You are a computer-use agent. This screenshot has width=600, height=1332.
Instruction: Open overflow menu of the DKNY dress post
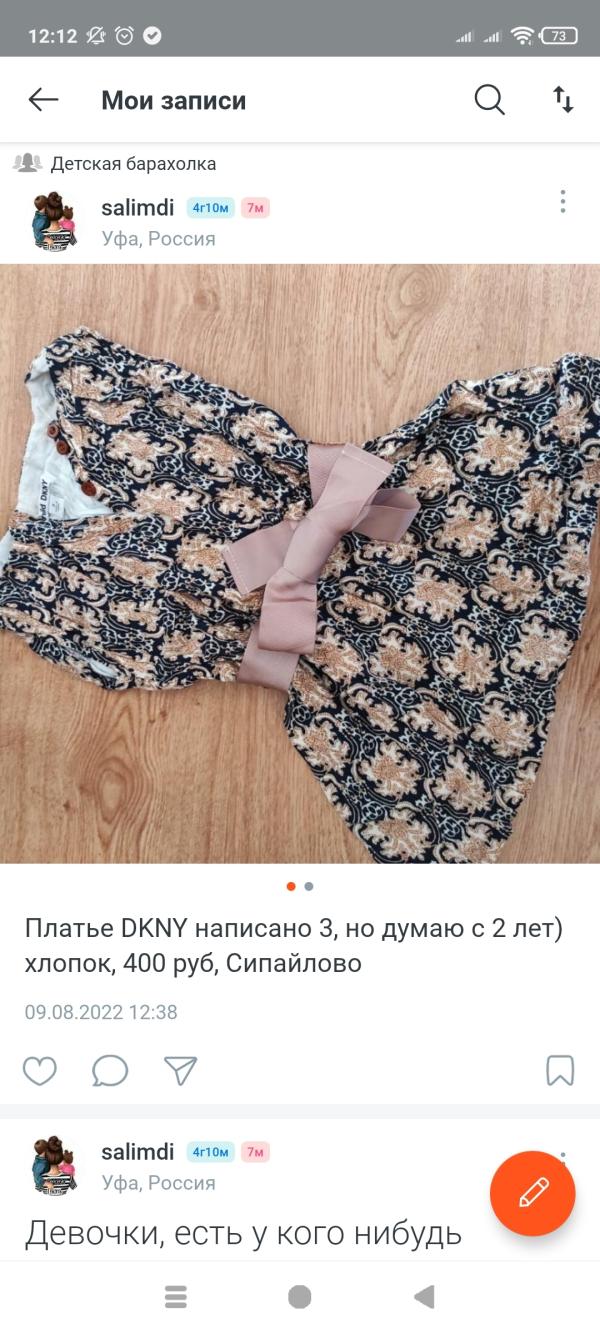pyautogui.click(x=563, y=202)
